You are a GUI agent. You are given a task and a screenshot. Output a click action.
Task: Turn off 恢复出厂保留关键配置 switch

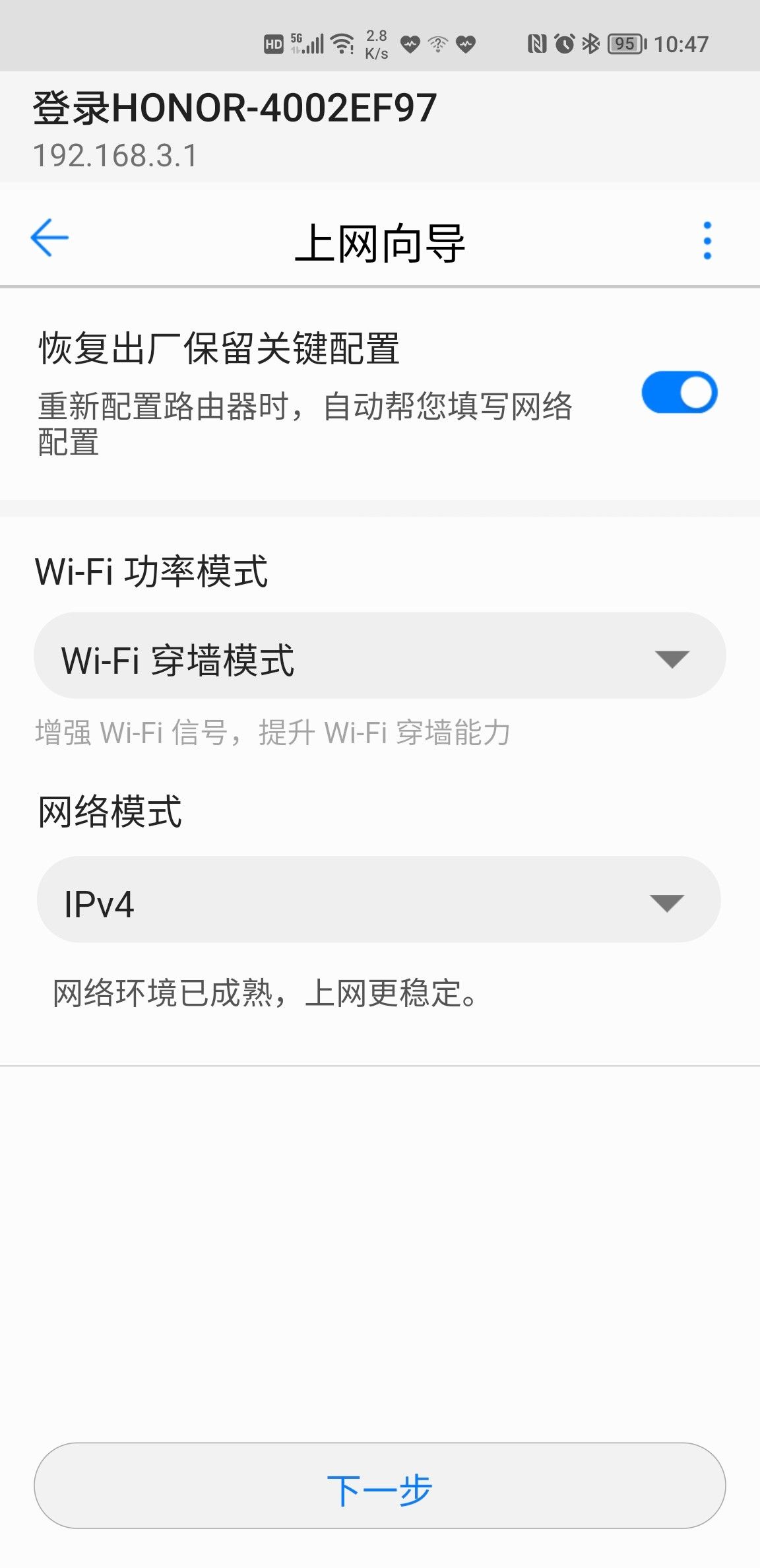(679, 393)
